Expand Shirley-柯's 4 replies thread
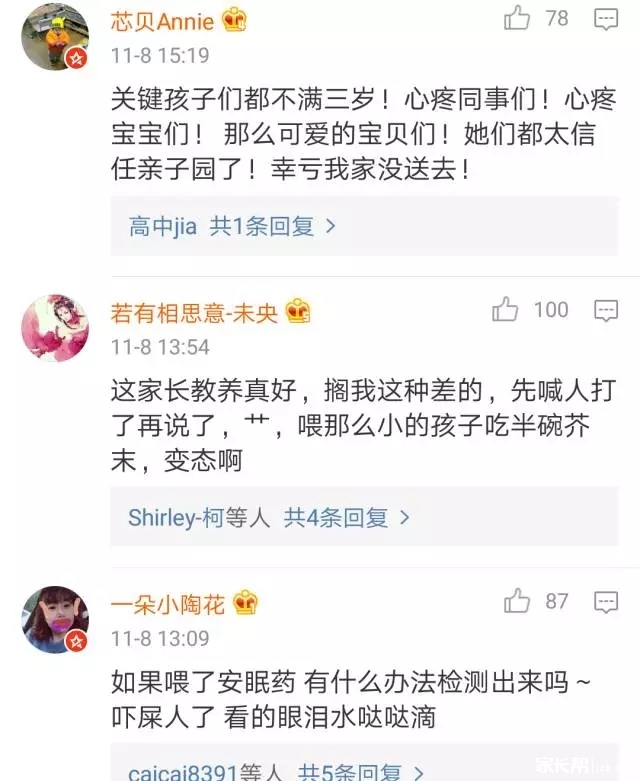 [x=270, y=518]
